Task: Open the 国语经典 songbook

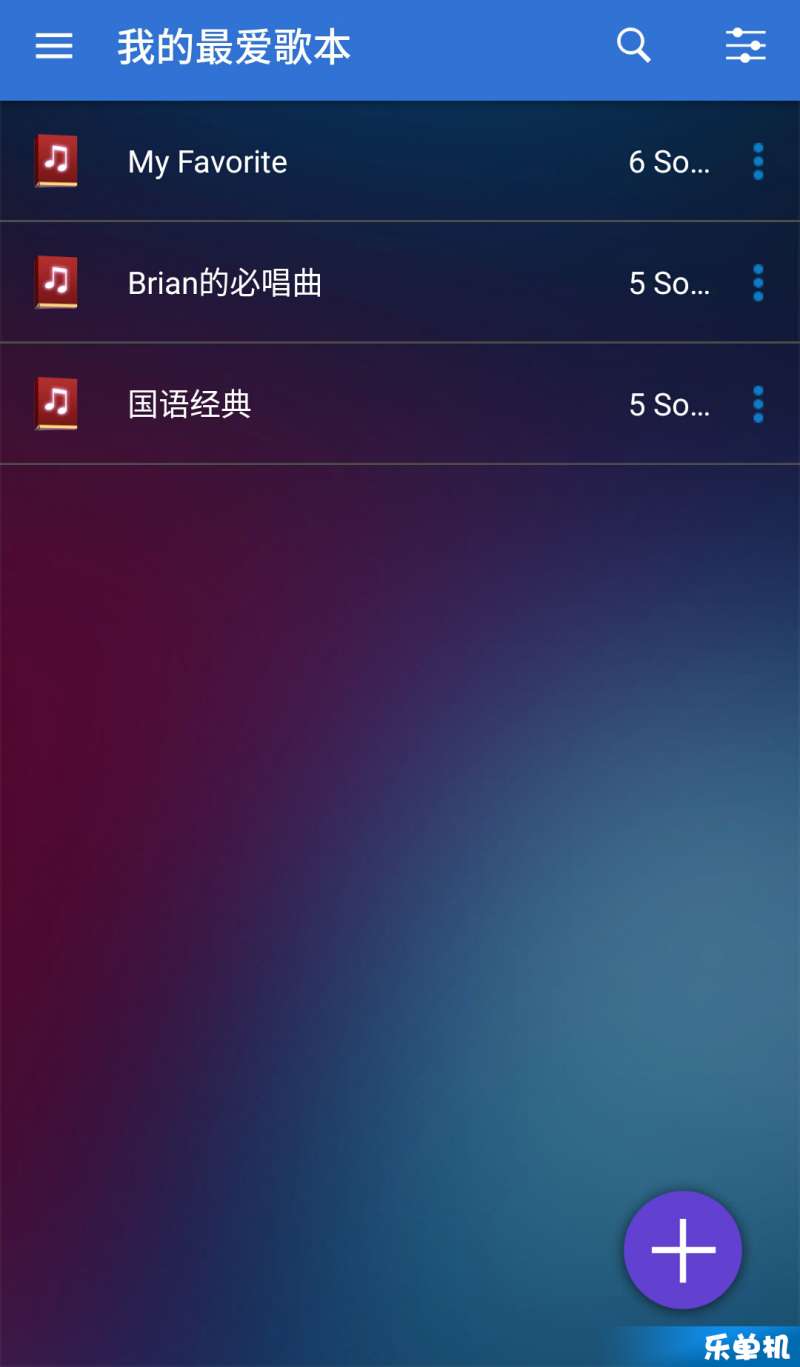Action: coord(400,404)
